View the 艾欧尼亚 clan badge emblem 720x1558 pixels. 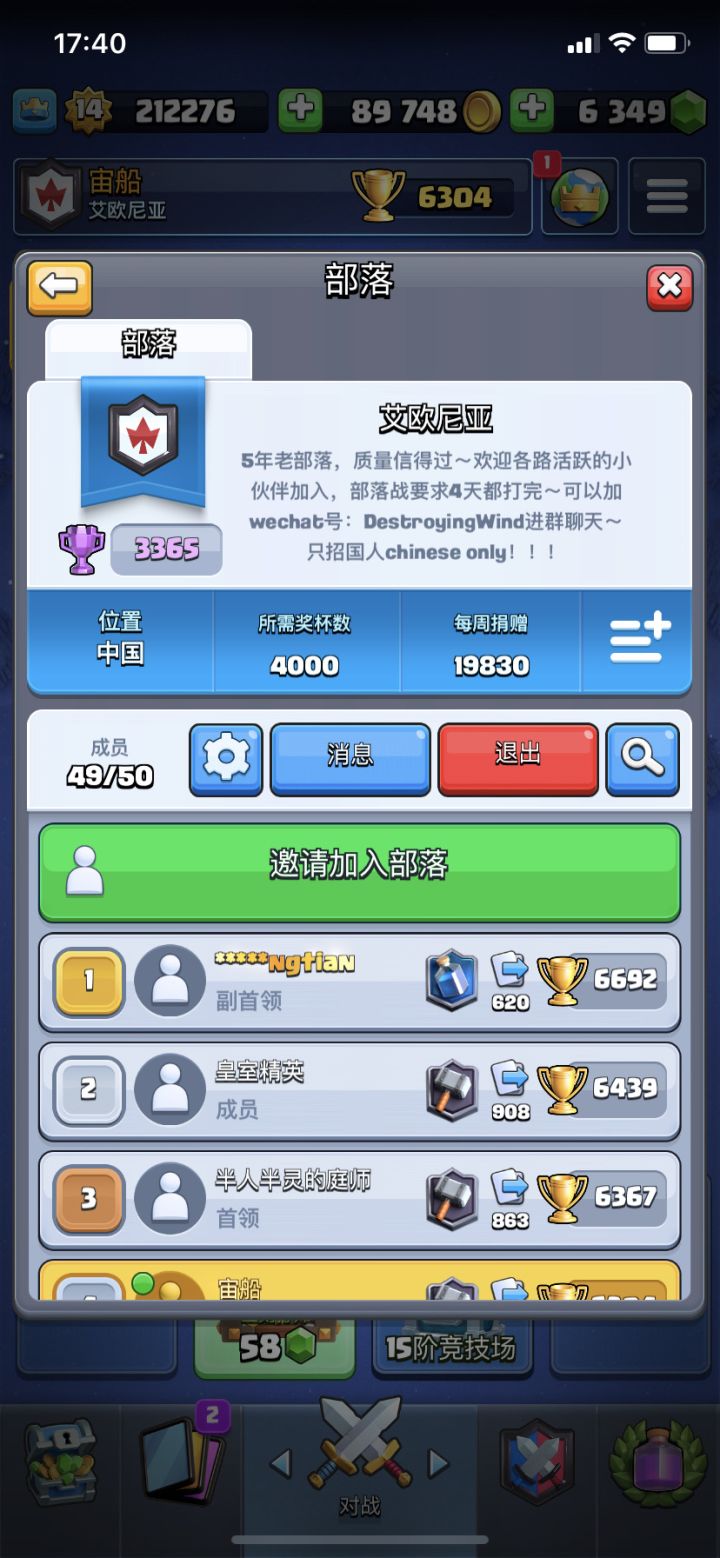(141, 432)
